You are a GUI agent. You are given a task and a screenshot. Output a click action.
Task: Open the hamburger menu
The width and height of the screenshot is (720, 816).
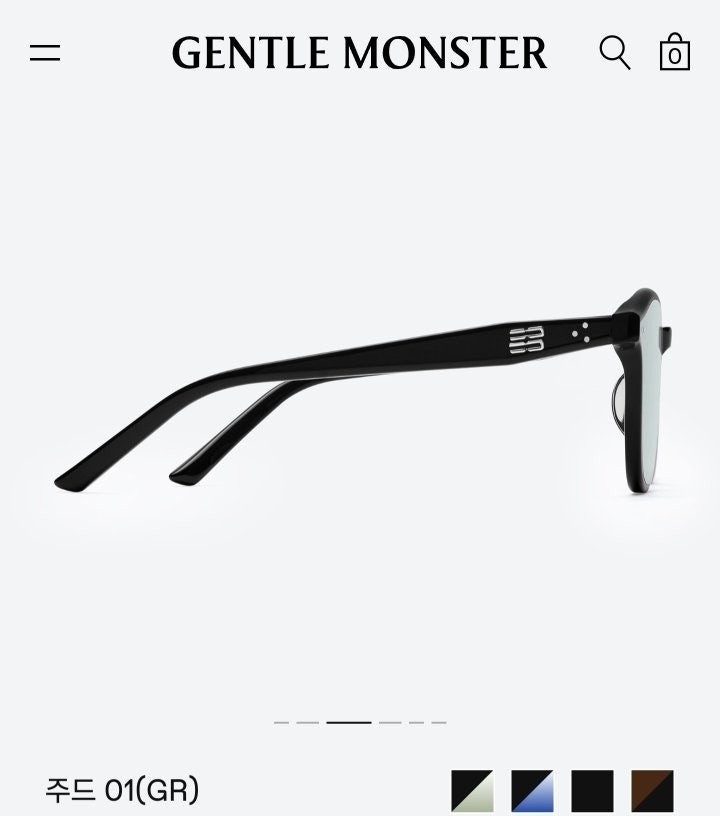pyautogui.click(x=45, y=53)
